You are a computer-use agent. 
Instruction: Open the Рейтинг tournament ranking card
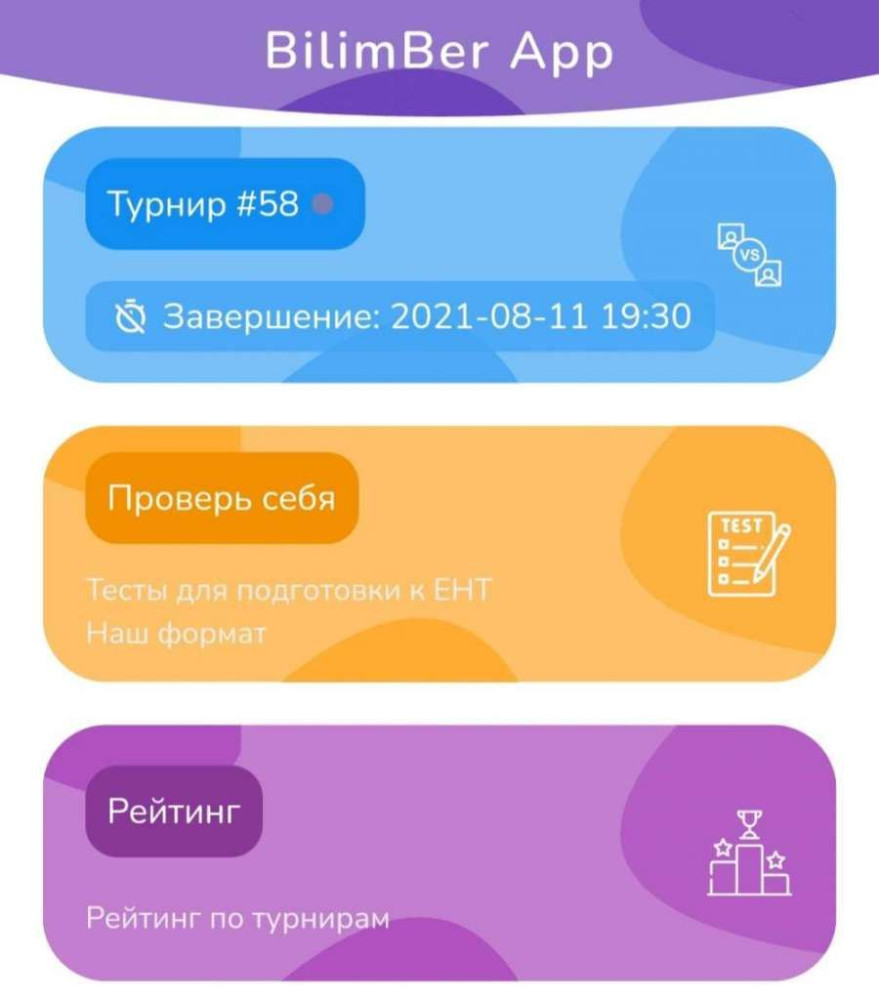(439, 852)
